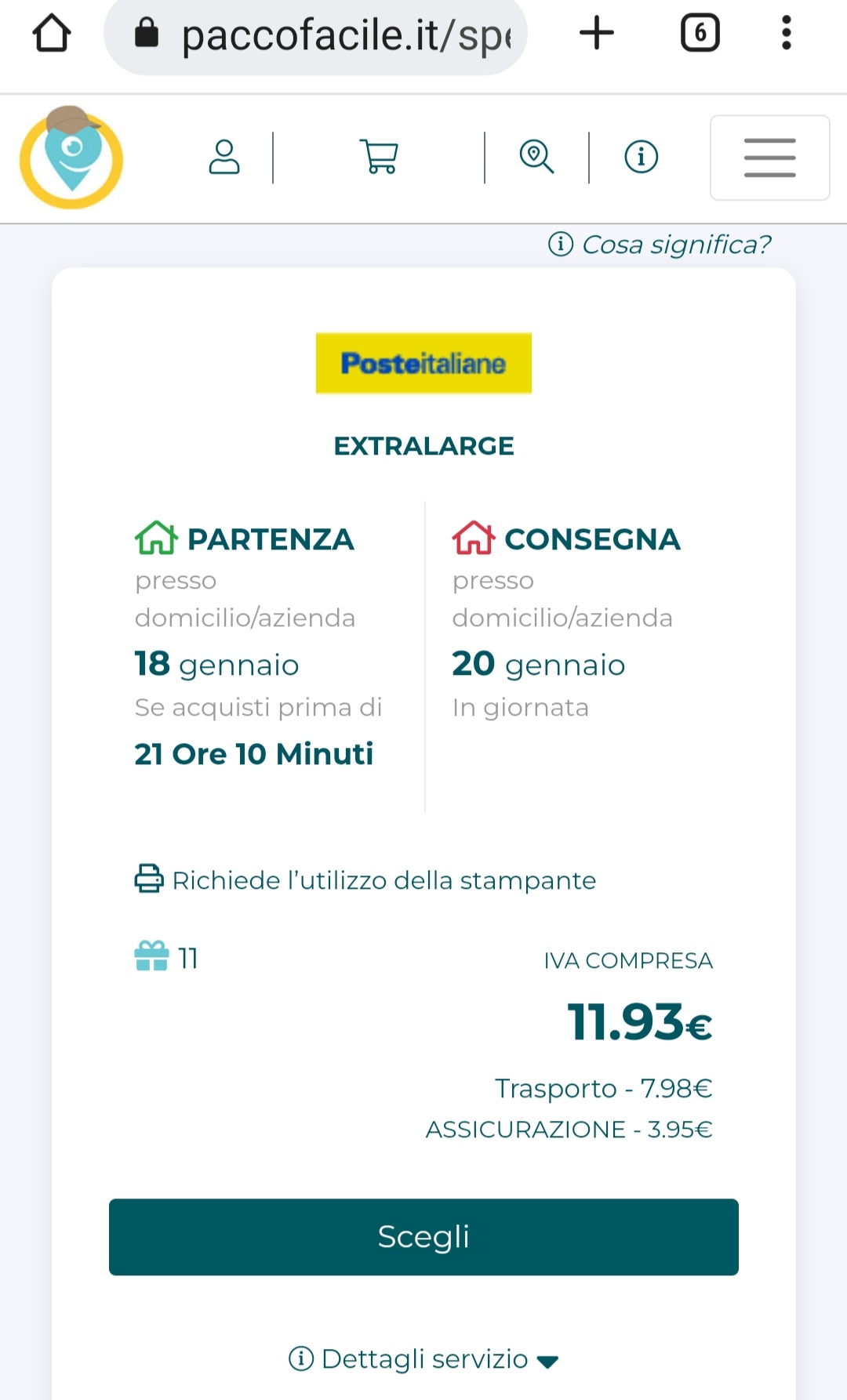The height and width of the screenshot is (1400, 847).
Task: Tap the 'Cosa significa?' link
Action: pos(660,245)
